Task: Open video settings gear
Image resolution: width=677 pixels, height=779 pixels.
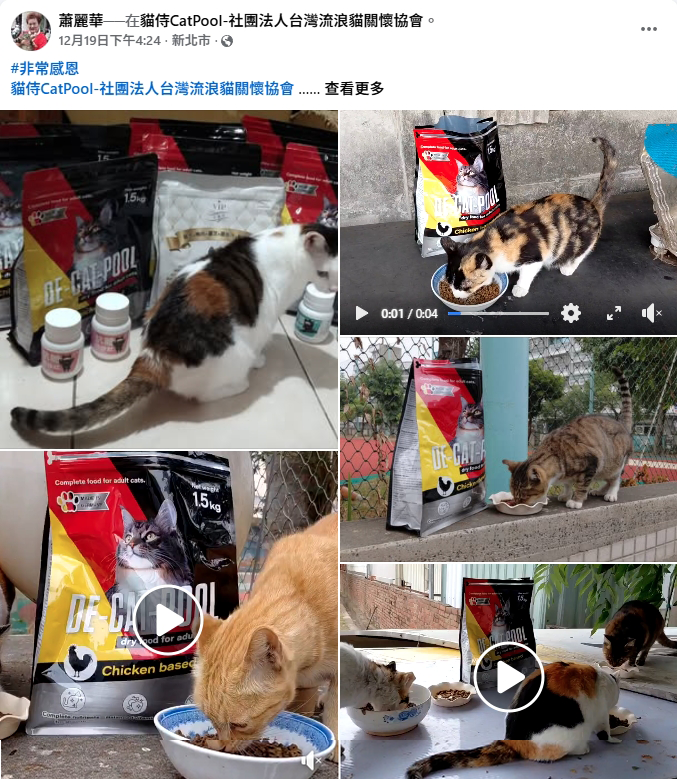Action: click(571, 314)
